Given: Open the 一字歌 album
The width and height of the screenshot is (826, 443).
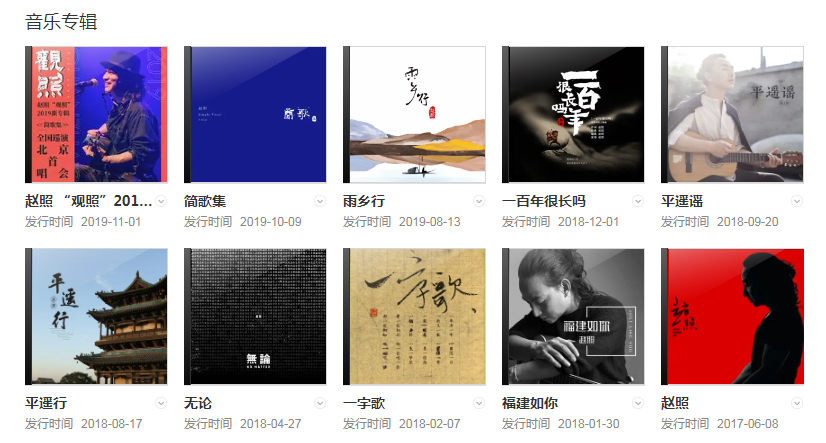Looking at the screenshot, I should click(414, 316).
